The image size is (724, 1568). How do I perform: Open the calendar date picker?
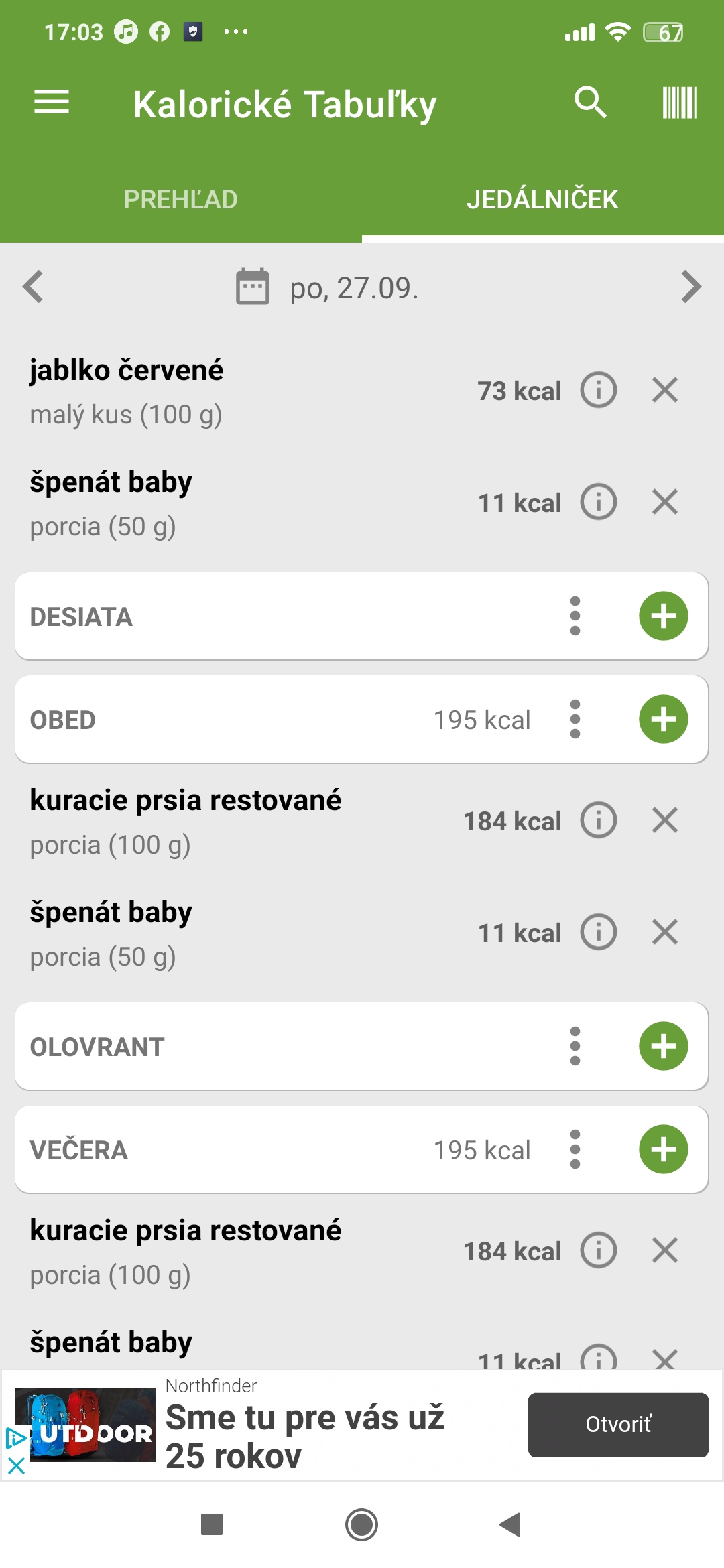tap(253, 287)
